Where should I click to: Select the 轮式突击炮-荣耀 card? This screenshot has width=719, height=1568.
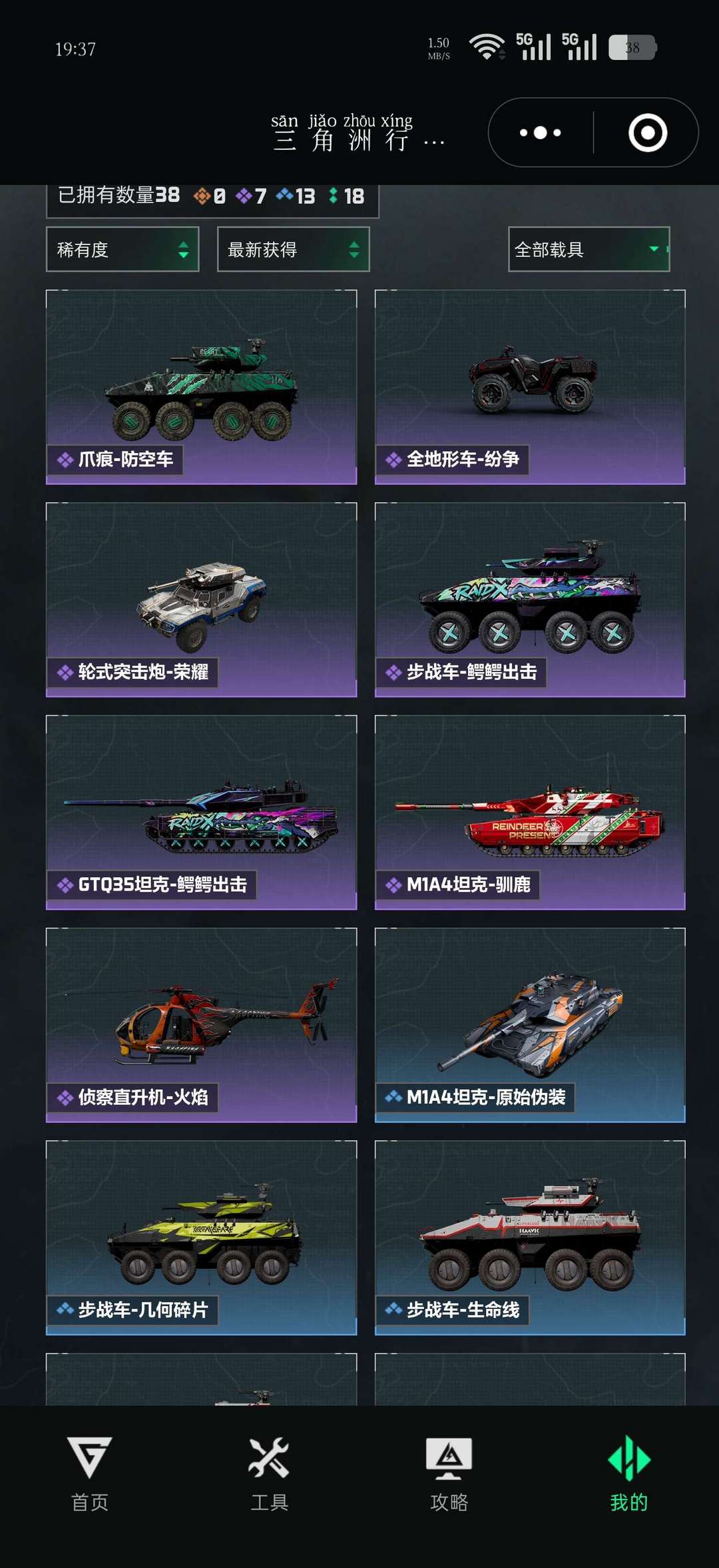pos(201,599)
